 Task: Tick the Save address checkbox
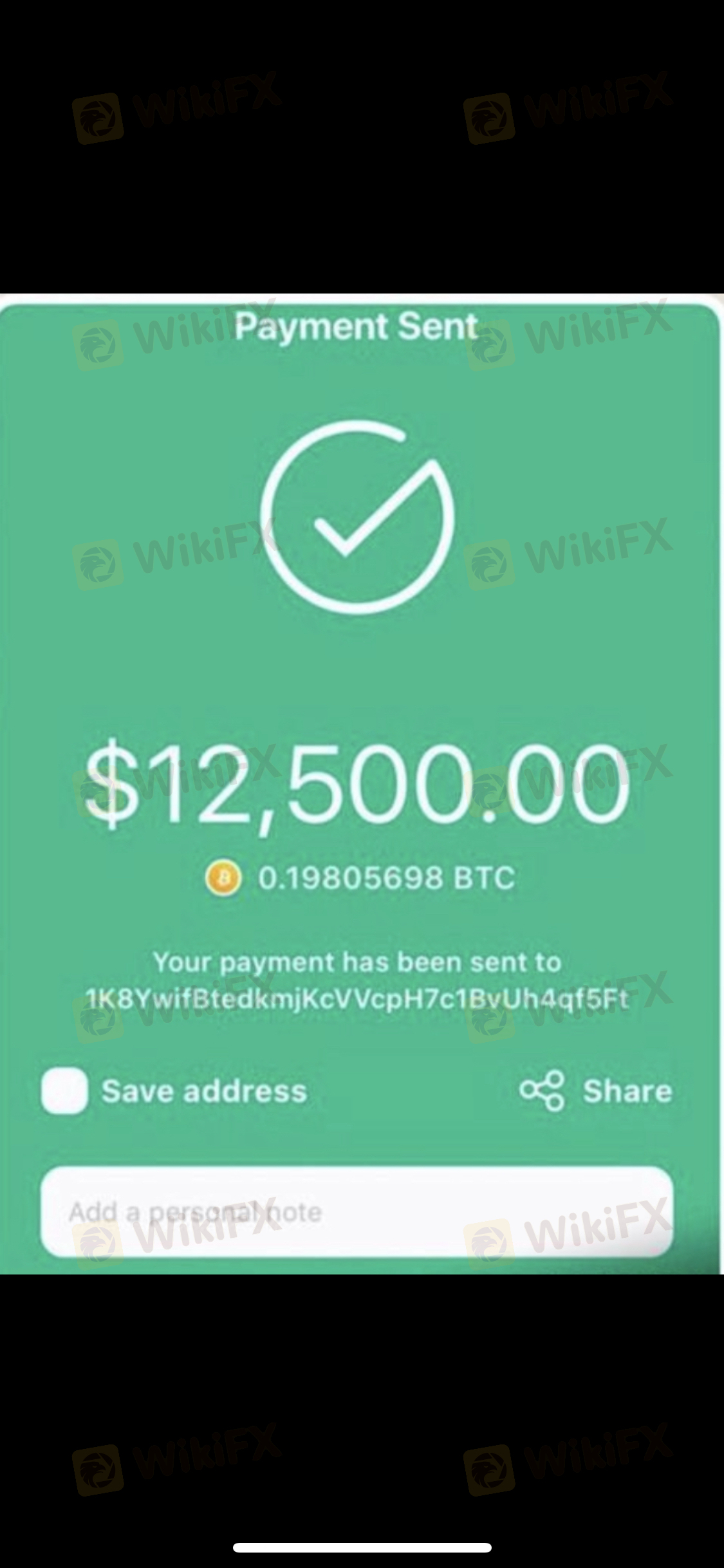click(64, 1090)
